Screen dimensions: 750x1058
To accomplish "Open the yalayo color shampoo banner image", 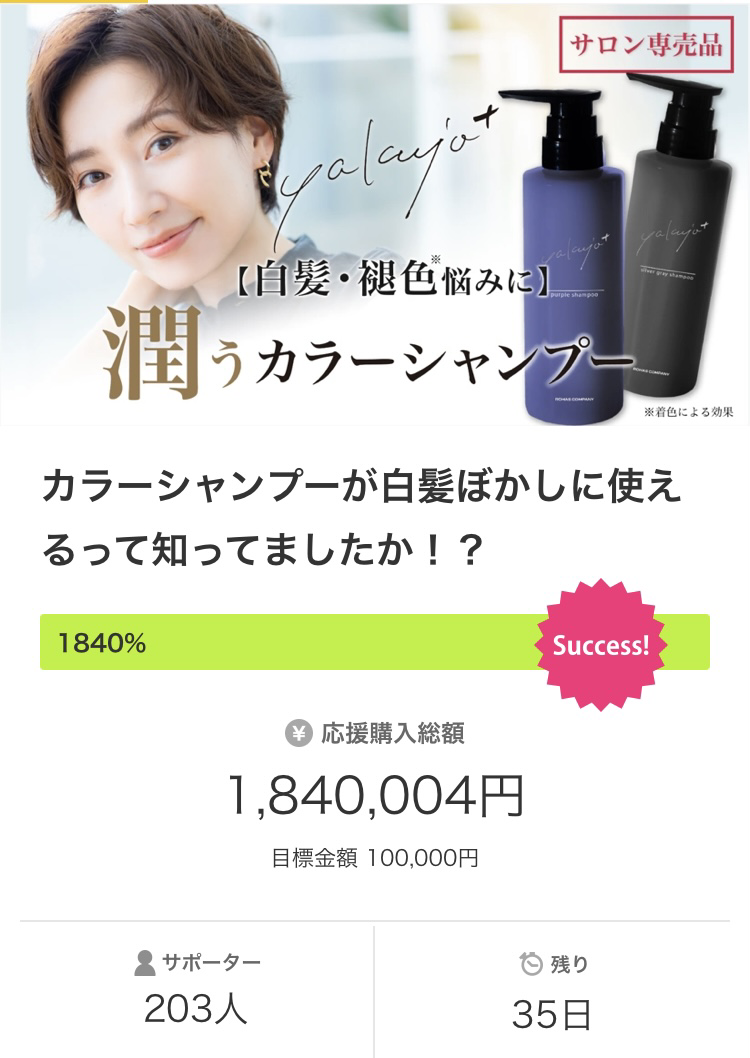I will pyautogui.click(x=375, y=214).
